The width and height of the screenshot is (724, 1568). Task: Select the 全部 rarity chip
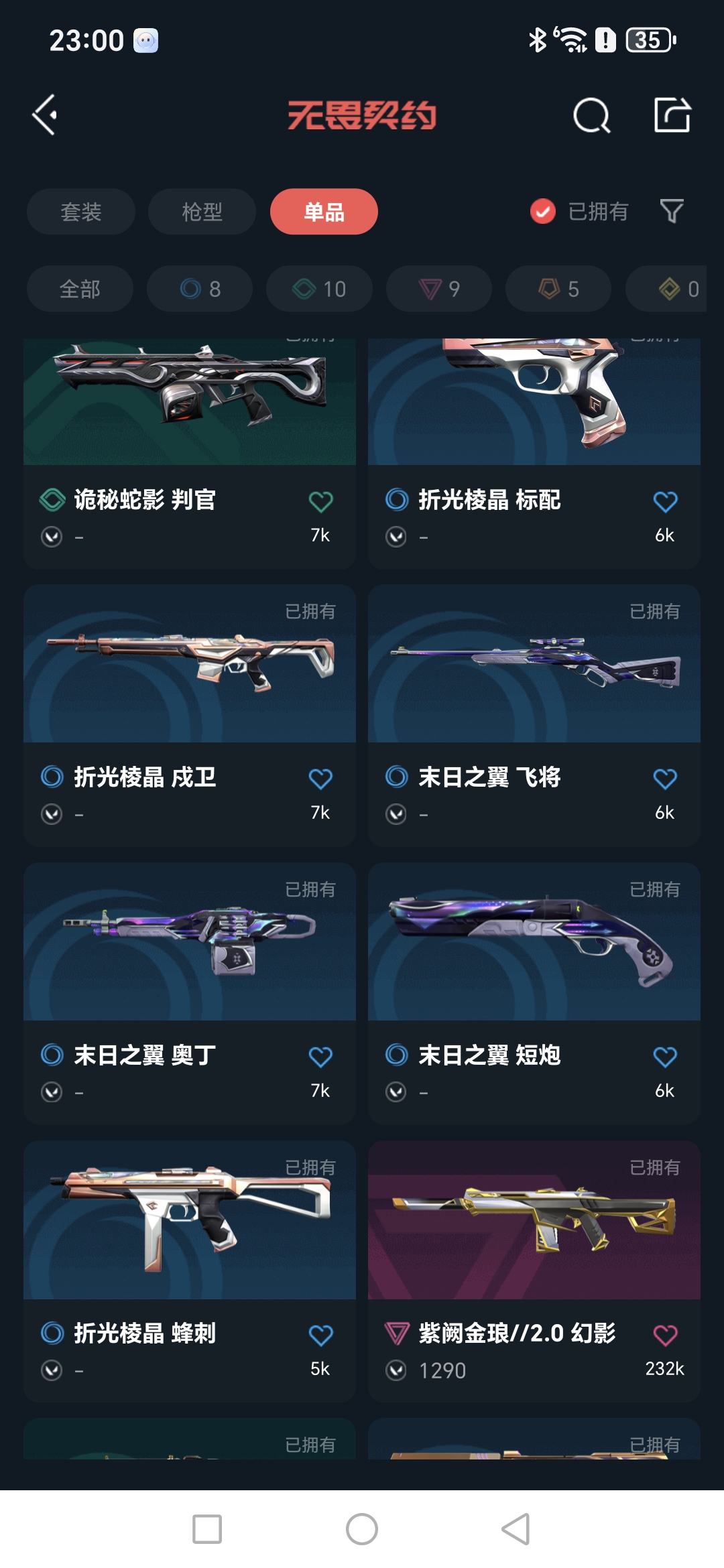(80, 289)
